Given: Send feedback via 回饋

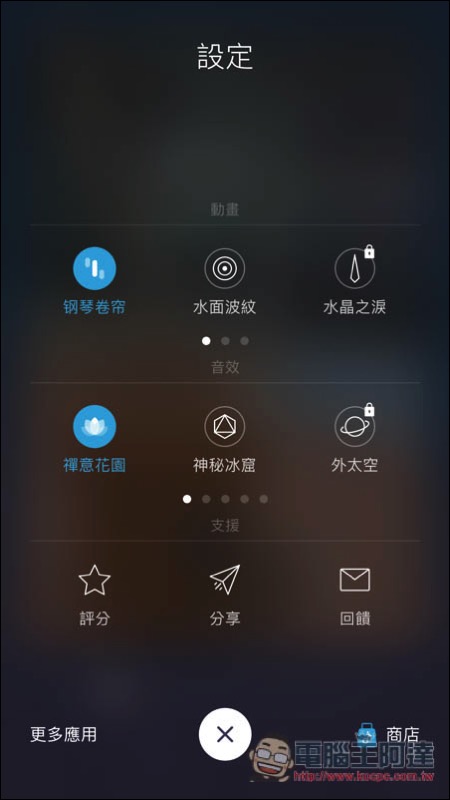Looking at the screenshot, I should tap(355, 596).
